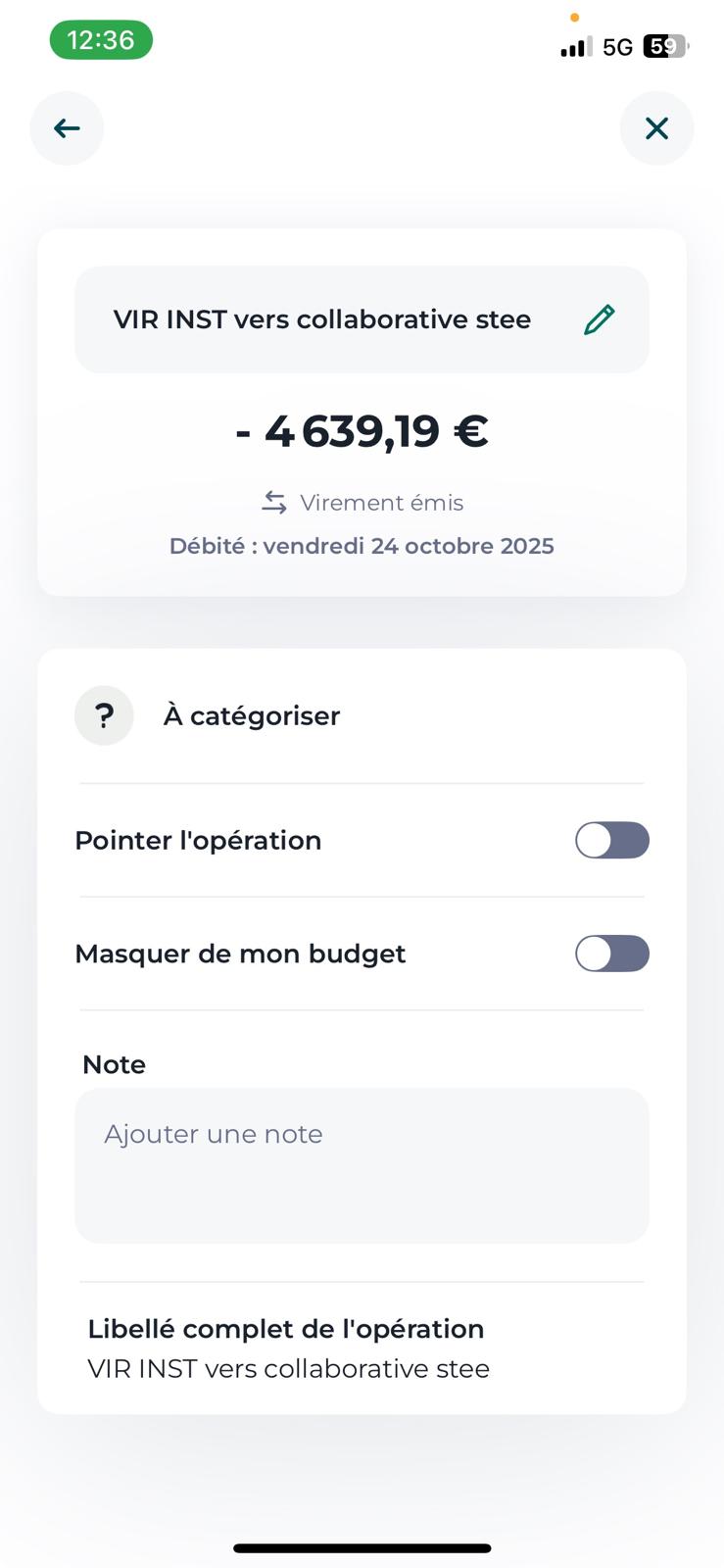This screenshot has width=724, height=1568.
Task: Close the transaction details screen
Action: [x=656, y=128]
